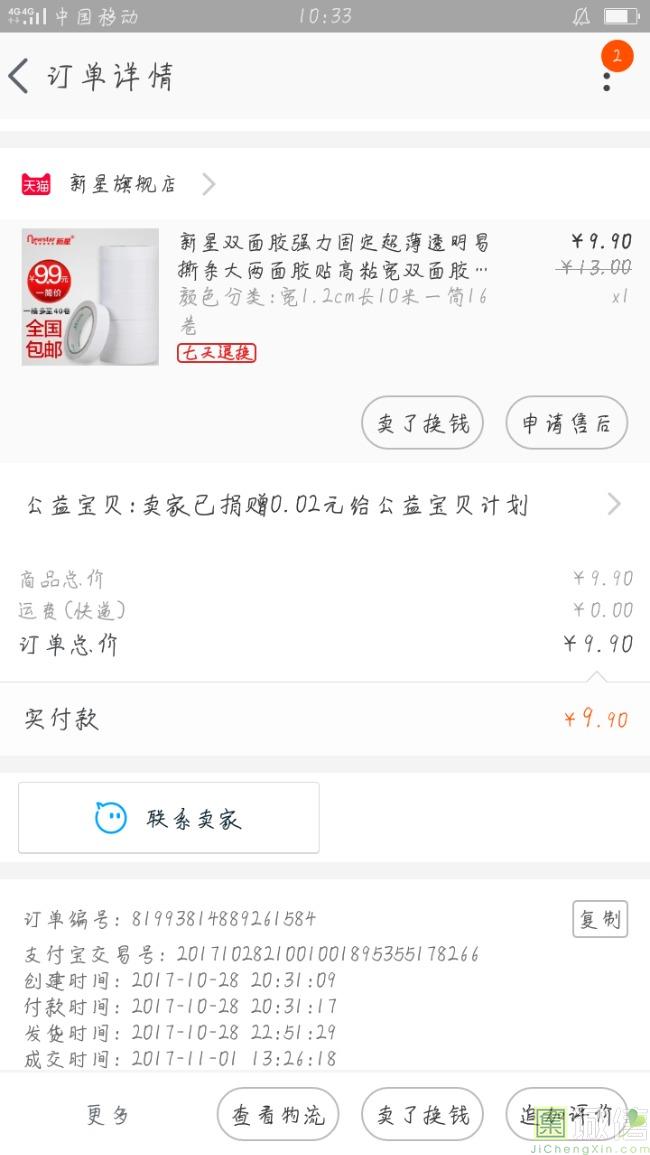This screenshot has height=1155, width=650.
Task: View the 新星双面胶 product details
Action: click(x=333, y=255)
